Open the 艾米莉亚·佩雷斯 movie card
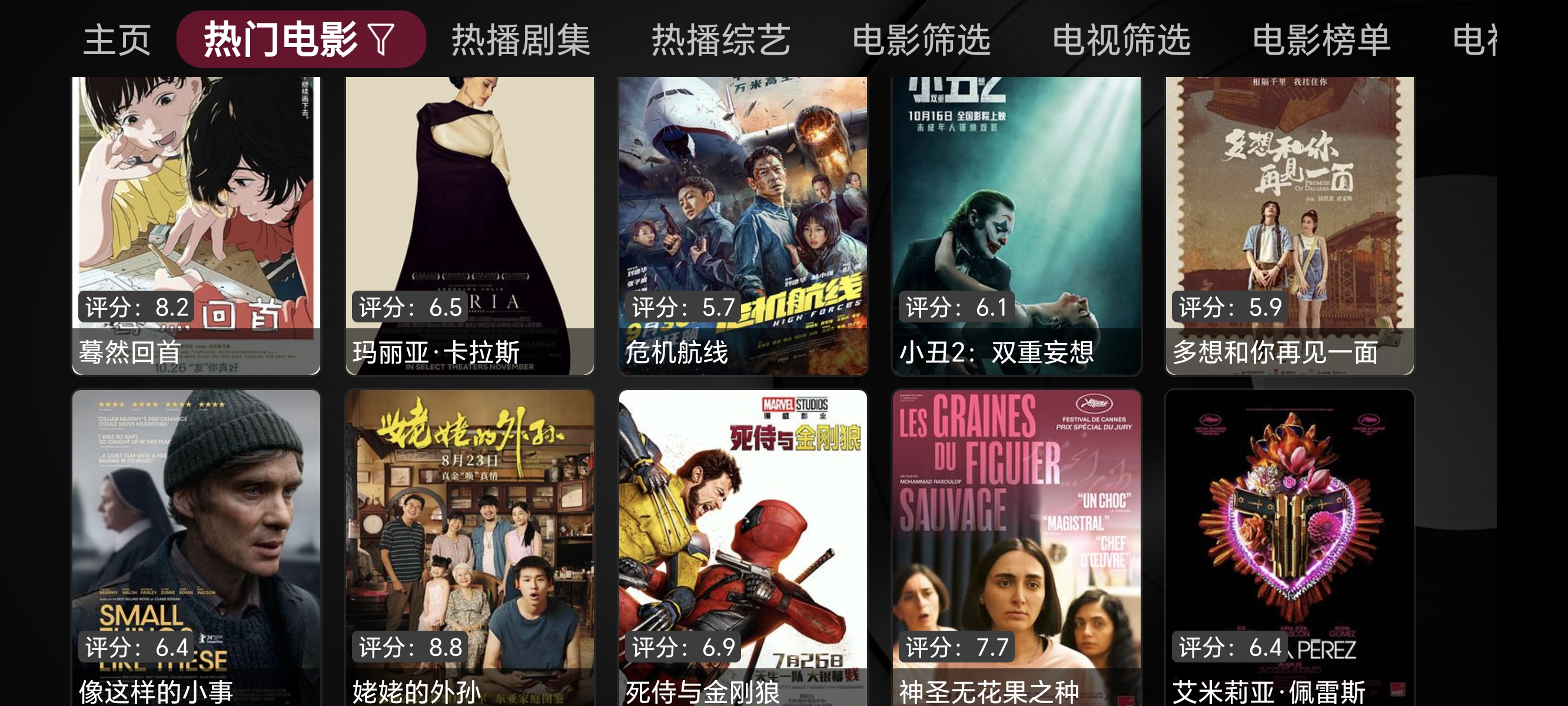1568x706 pixels. (1289, 548)
